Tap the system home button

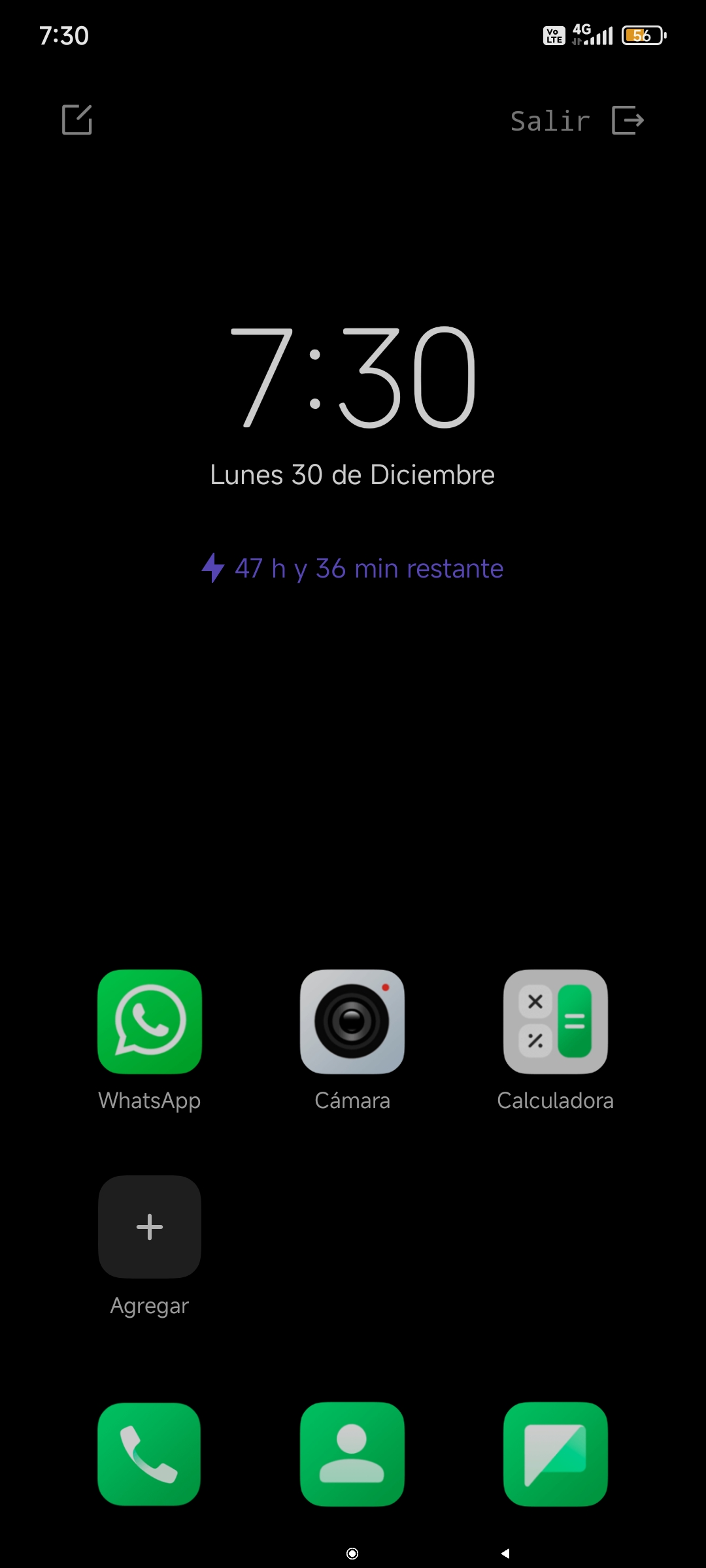352,1554
